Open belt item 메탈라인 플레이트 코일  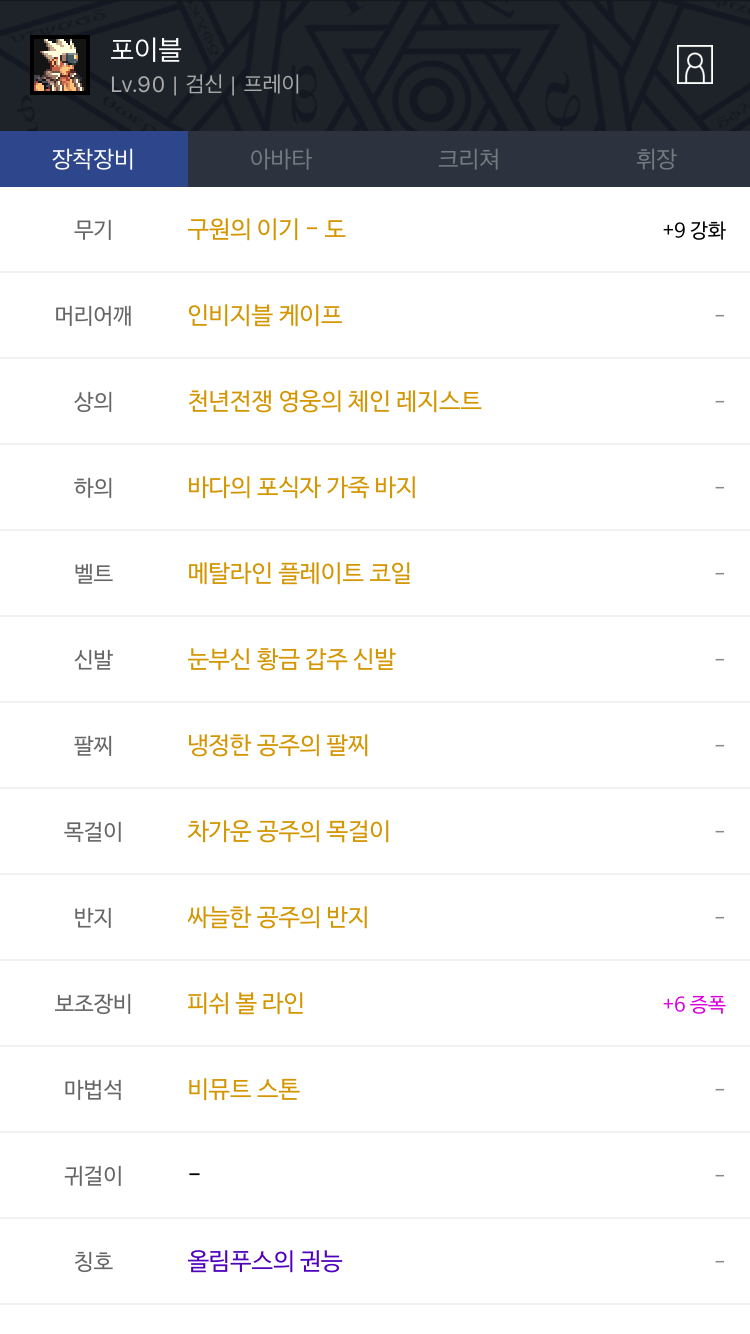(299, 573)
